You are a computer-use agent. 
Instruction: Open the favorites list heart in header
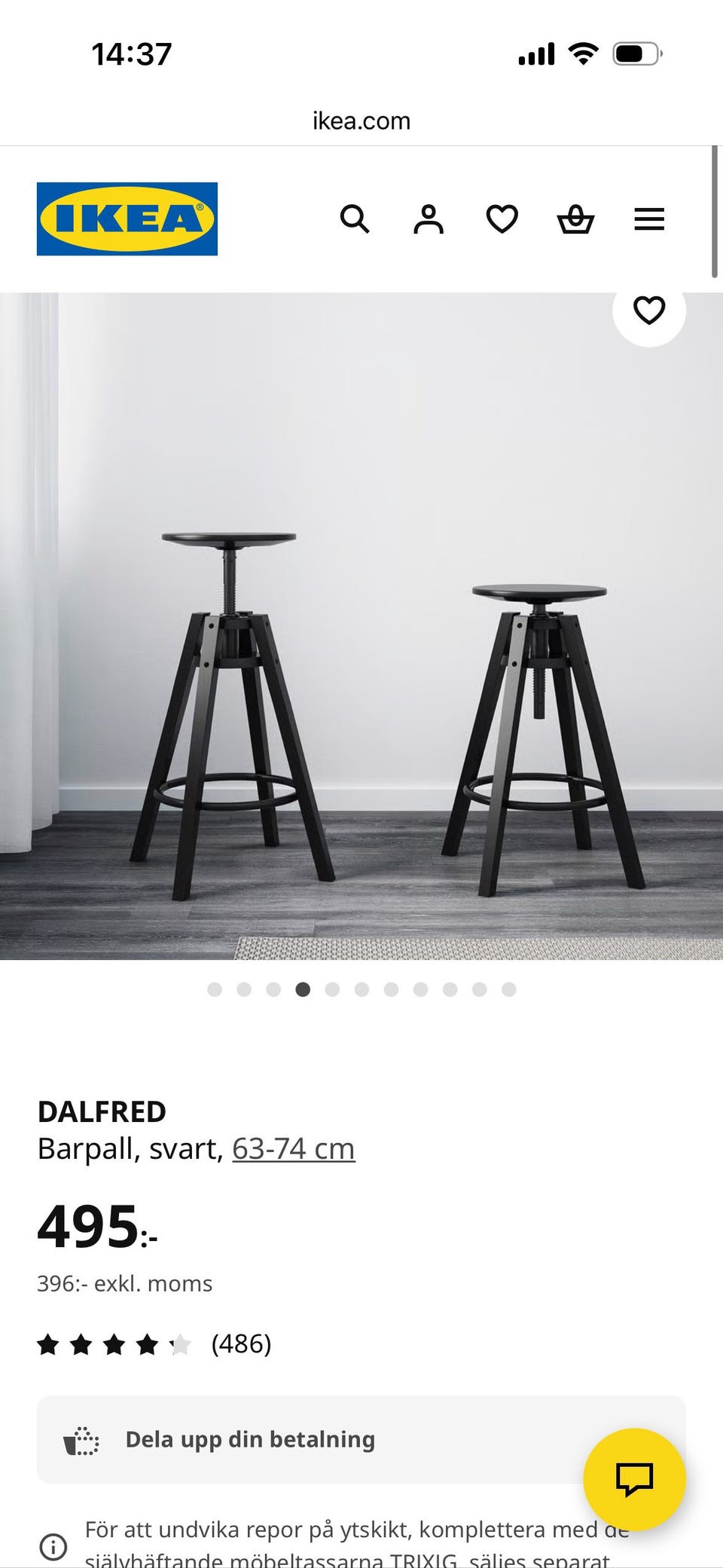pyautogui.click(x=502, y=219)
